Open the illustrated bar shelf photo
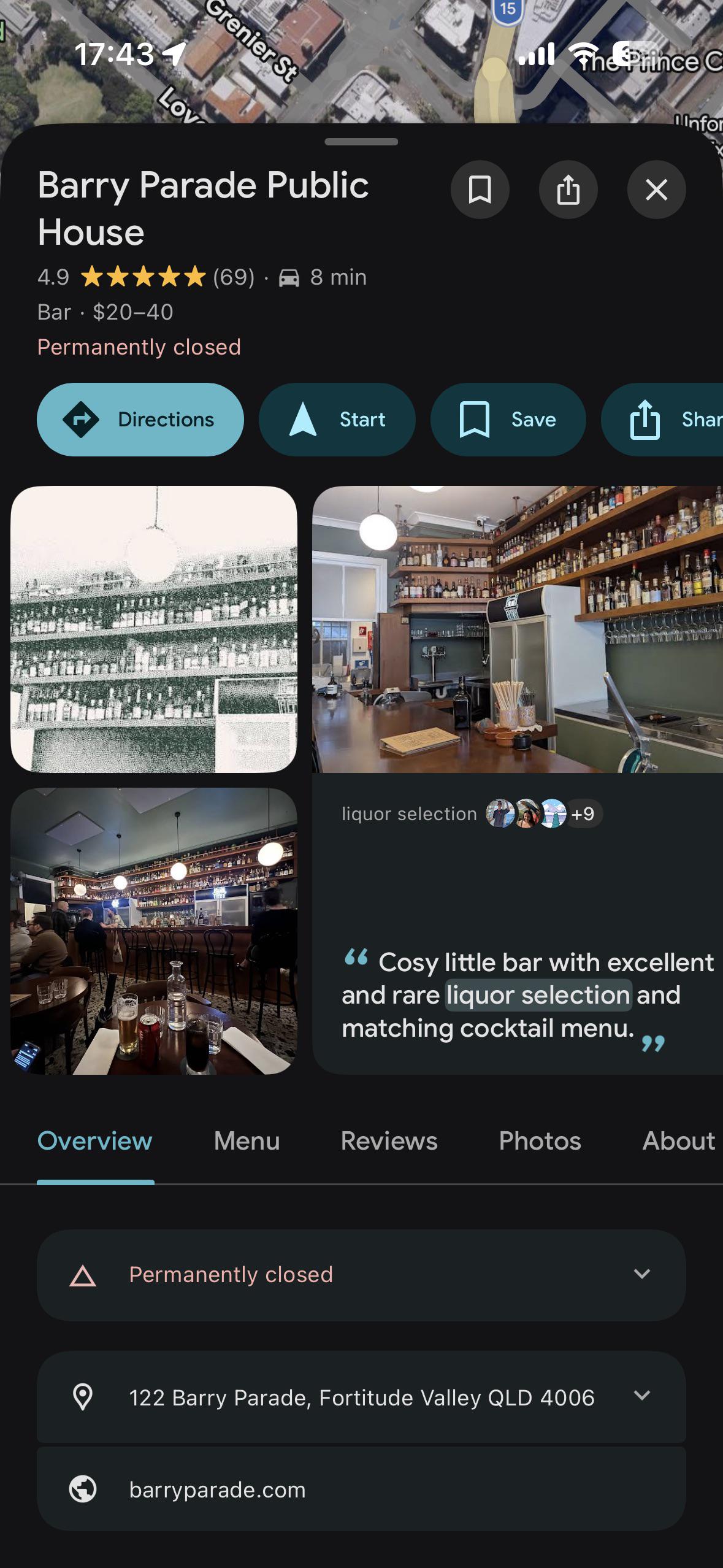 [154, 629]
